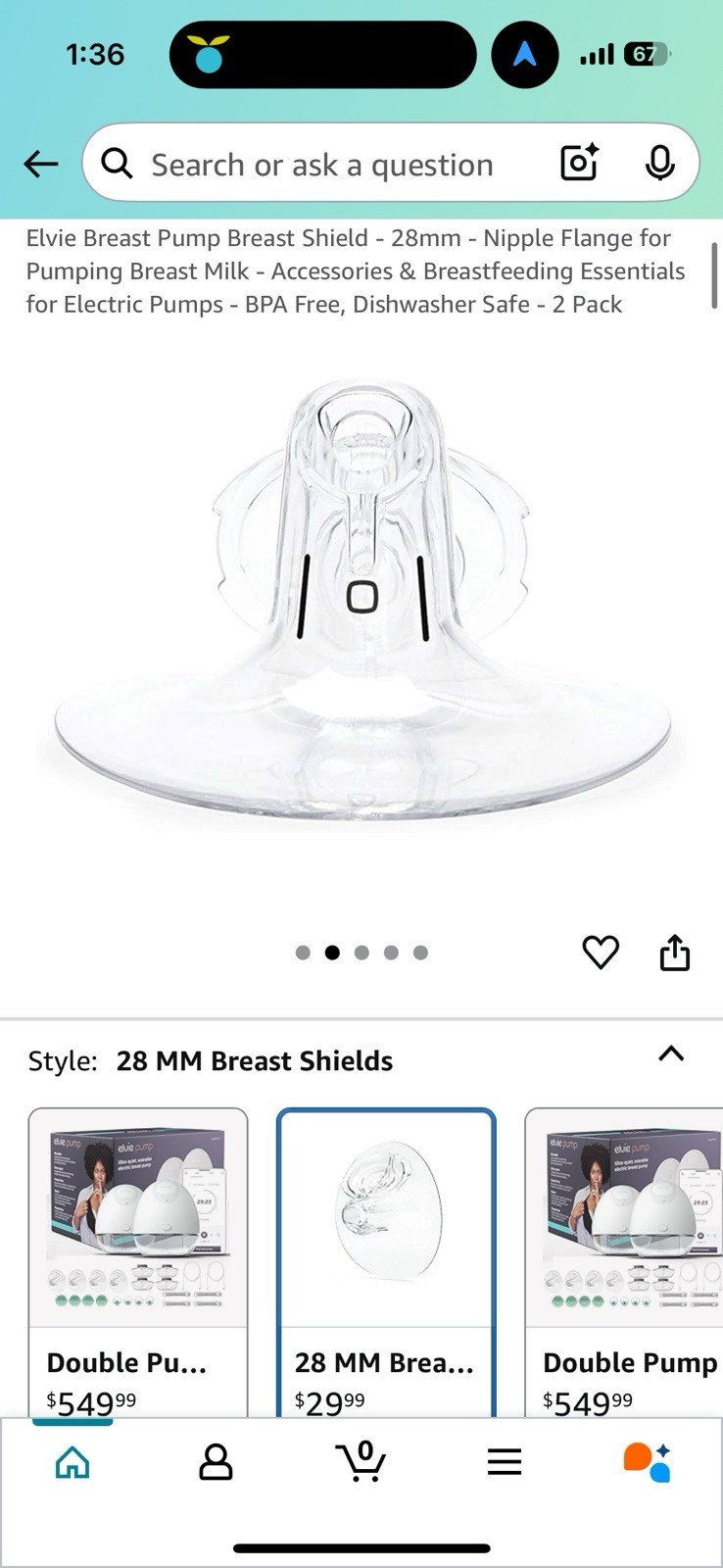723x1568 pixels.
Task: Tap the search or ask a question field
Action: click(x=323, y=165)
